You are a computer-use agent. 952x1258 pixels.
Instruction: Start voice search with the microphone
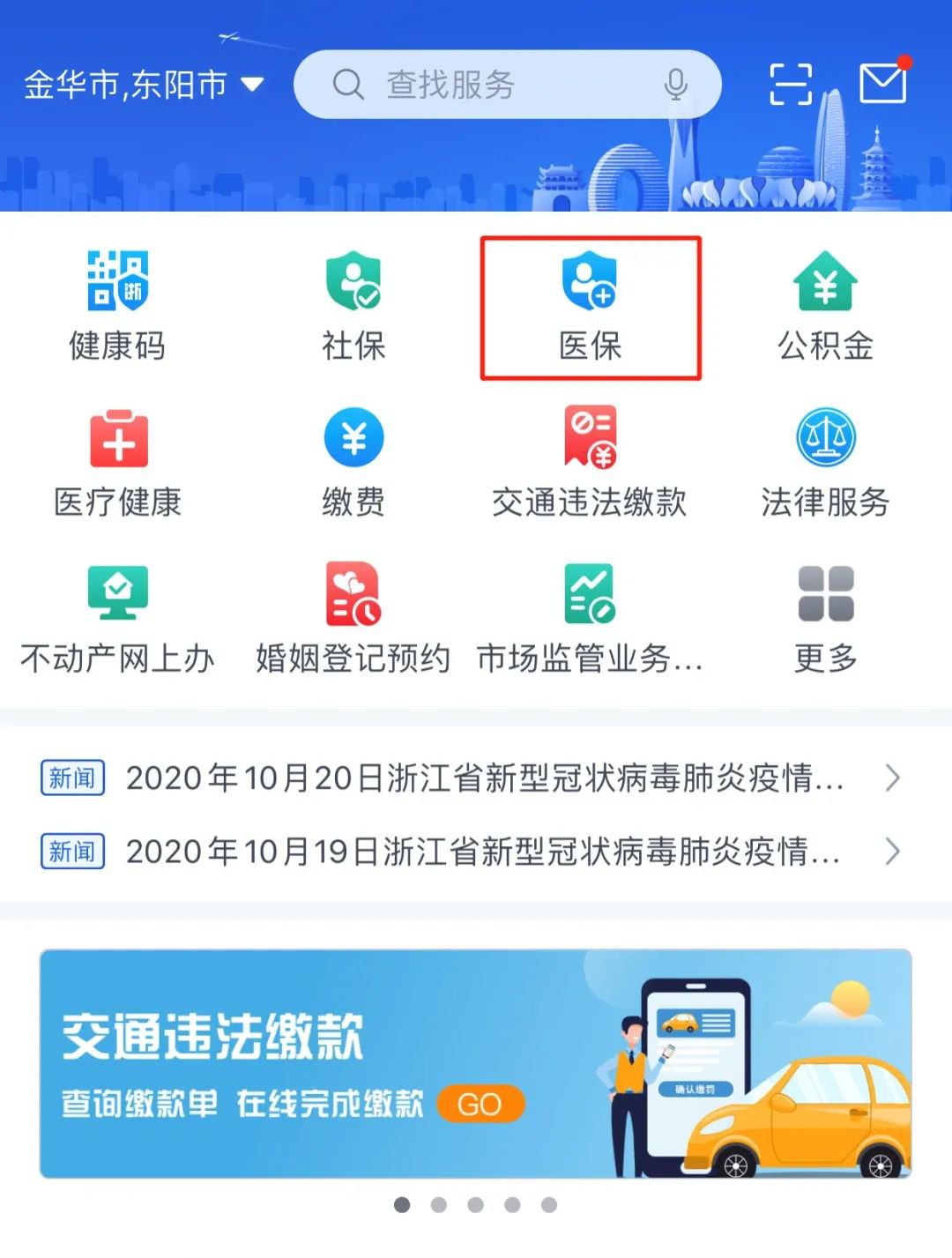(x=675, y=85)
